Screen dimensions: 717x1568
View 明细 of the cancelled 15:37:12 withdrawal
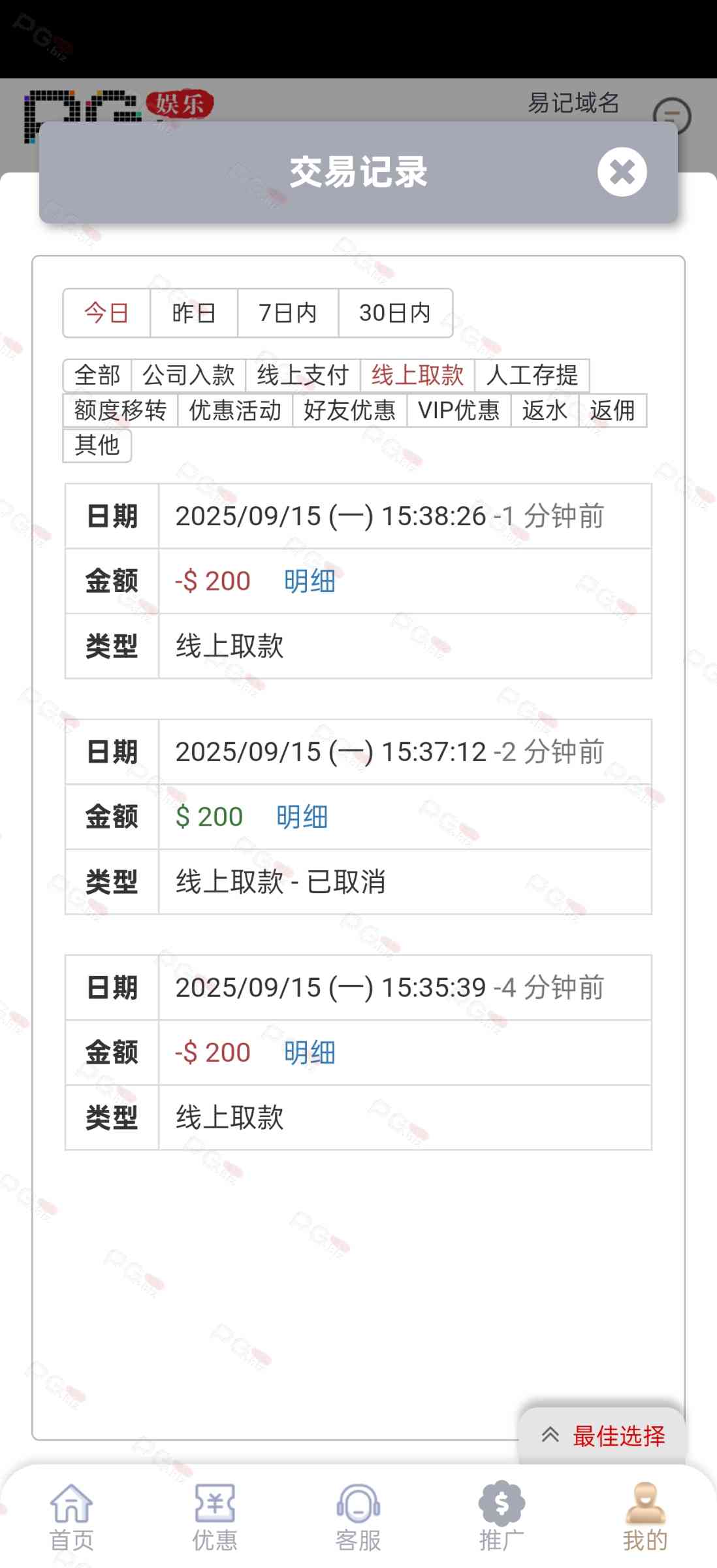[x=302, y=817]
